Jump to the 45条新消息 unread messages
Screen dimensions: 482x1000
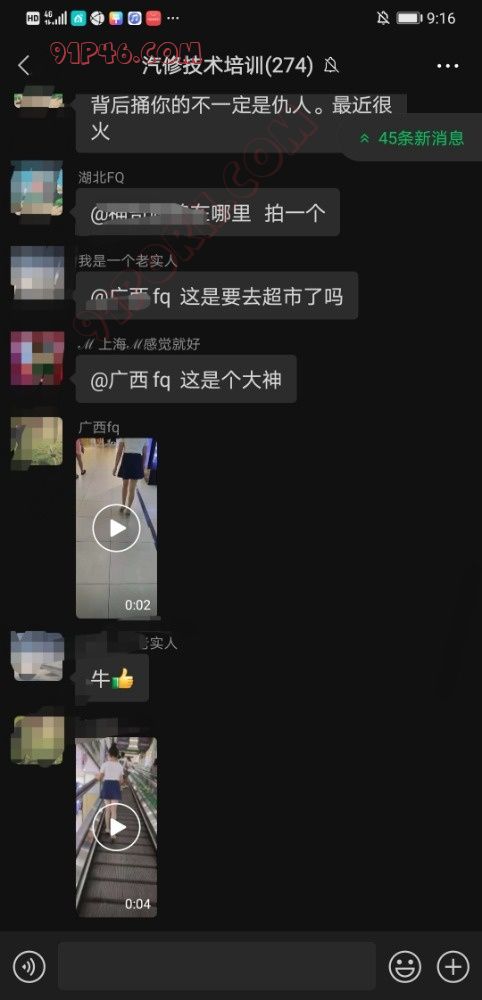point(413,138)
